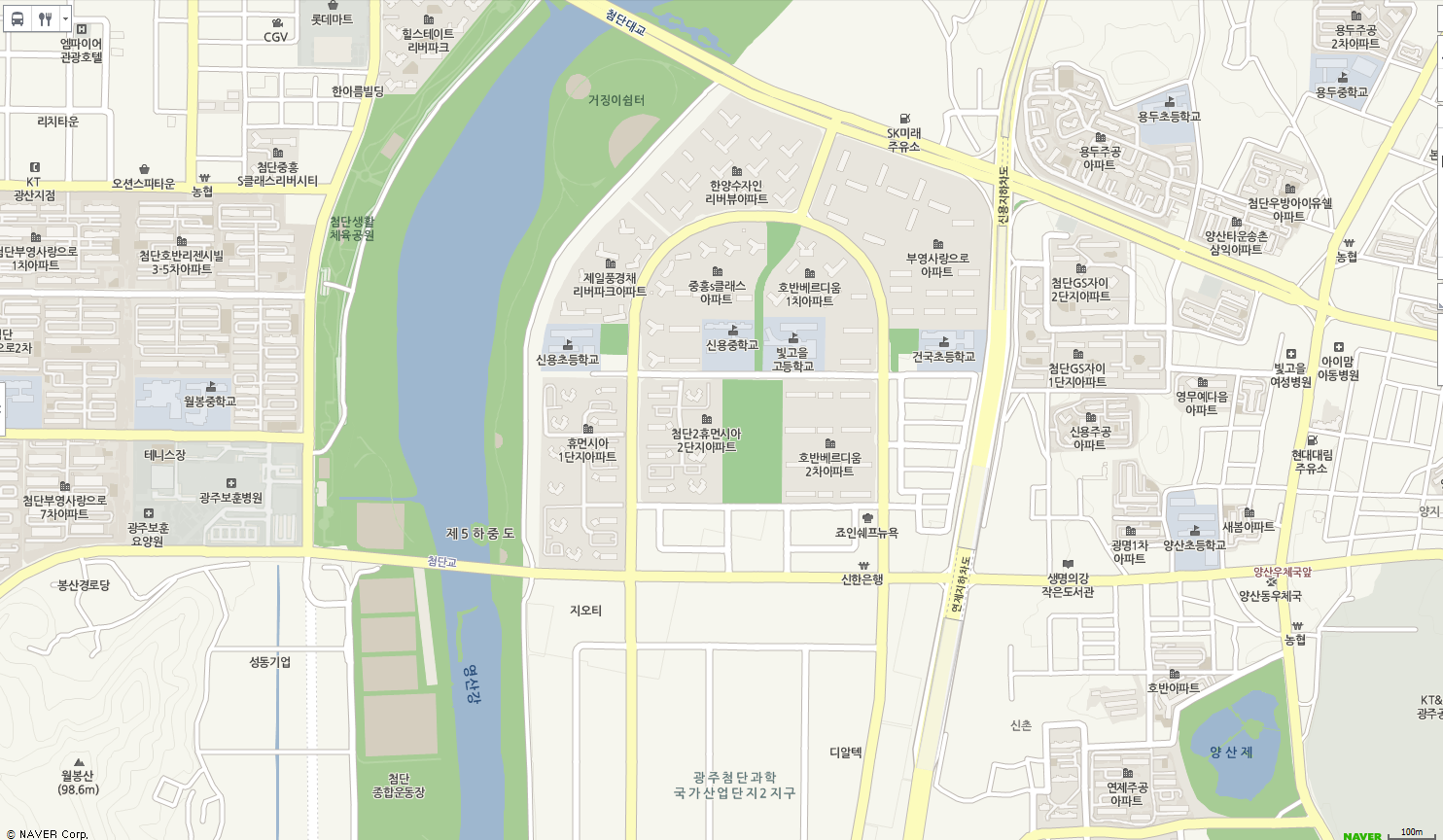Open the 신한은행 bank marker
The width and height of the screenshot is (1443, 840).
(862, 566)
